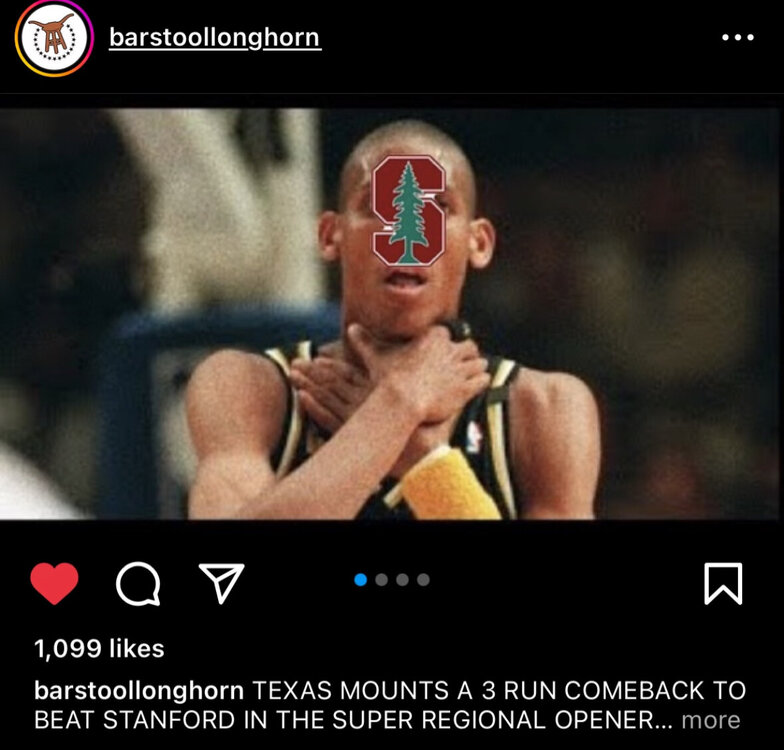The height and width of the screenshot is (750, 784).
Task: Open barstoollonghorn's profile picture story
Action: (53, 38)
